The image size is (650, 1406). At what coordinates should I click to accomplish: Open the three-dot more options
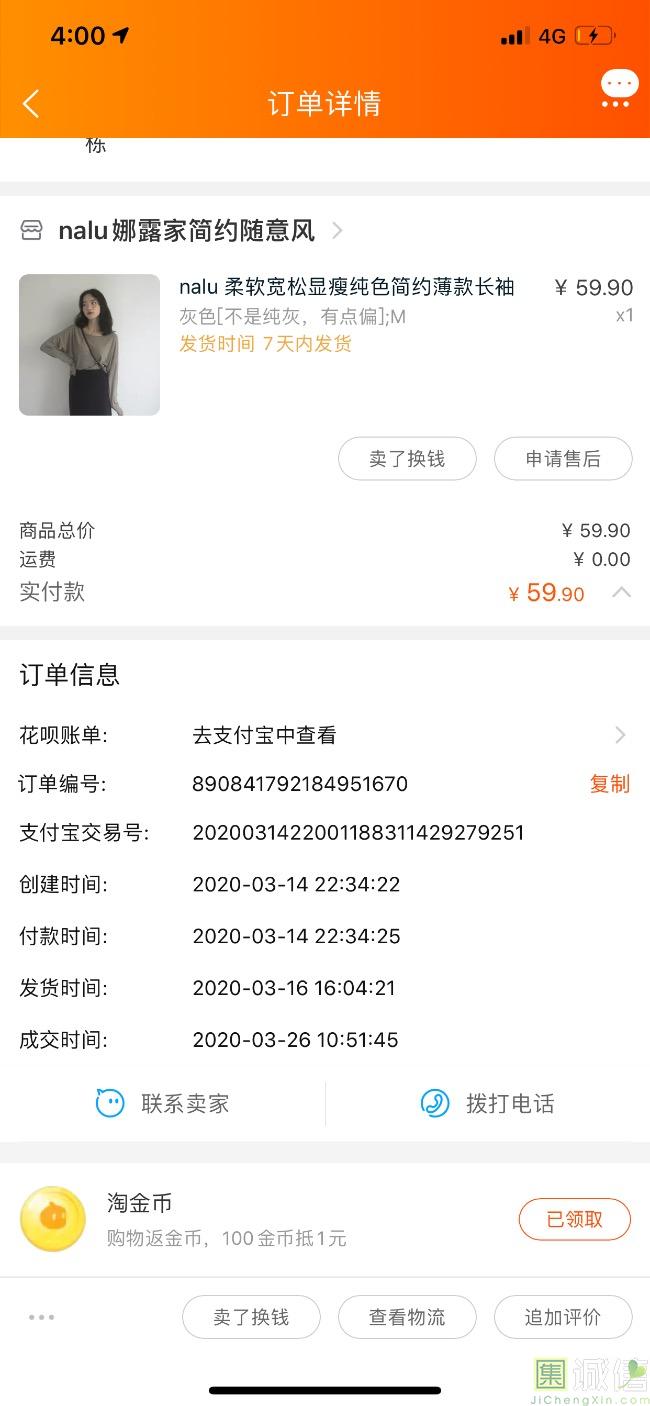tap(42, 1317)
